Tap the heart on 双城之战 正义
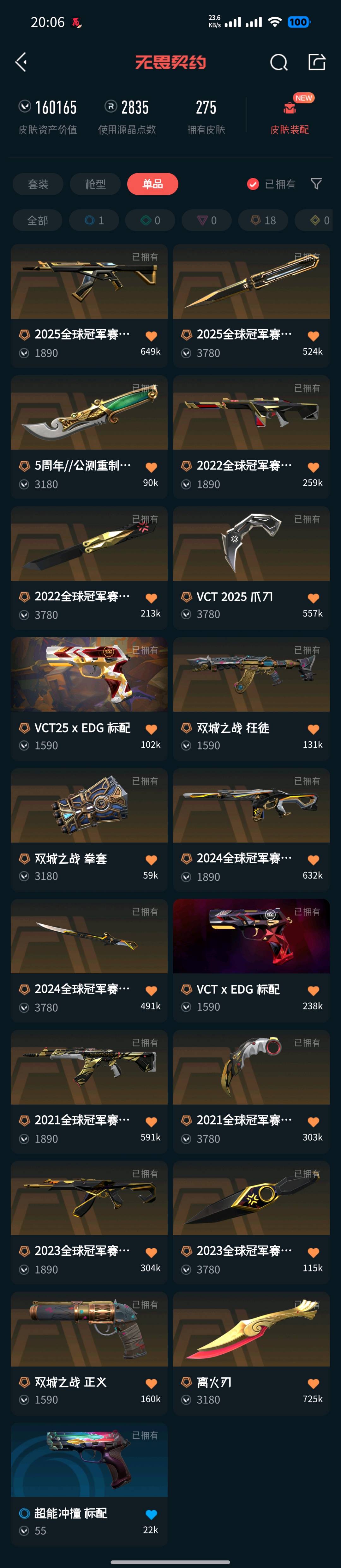 [x=151, y=1384]
